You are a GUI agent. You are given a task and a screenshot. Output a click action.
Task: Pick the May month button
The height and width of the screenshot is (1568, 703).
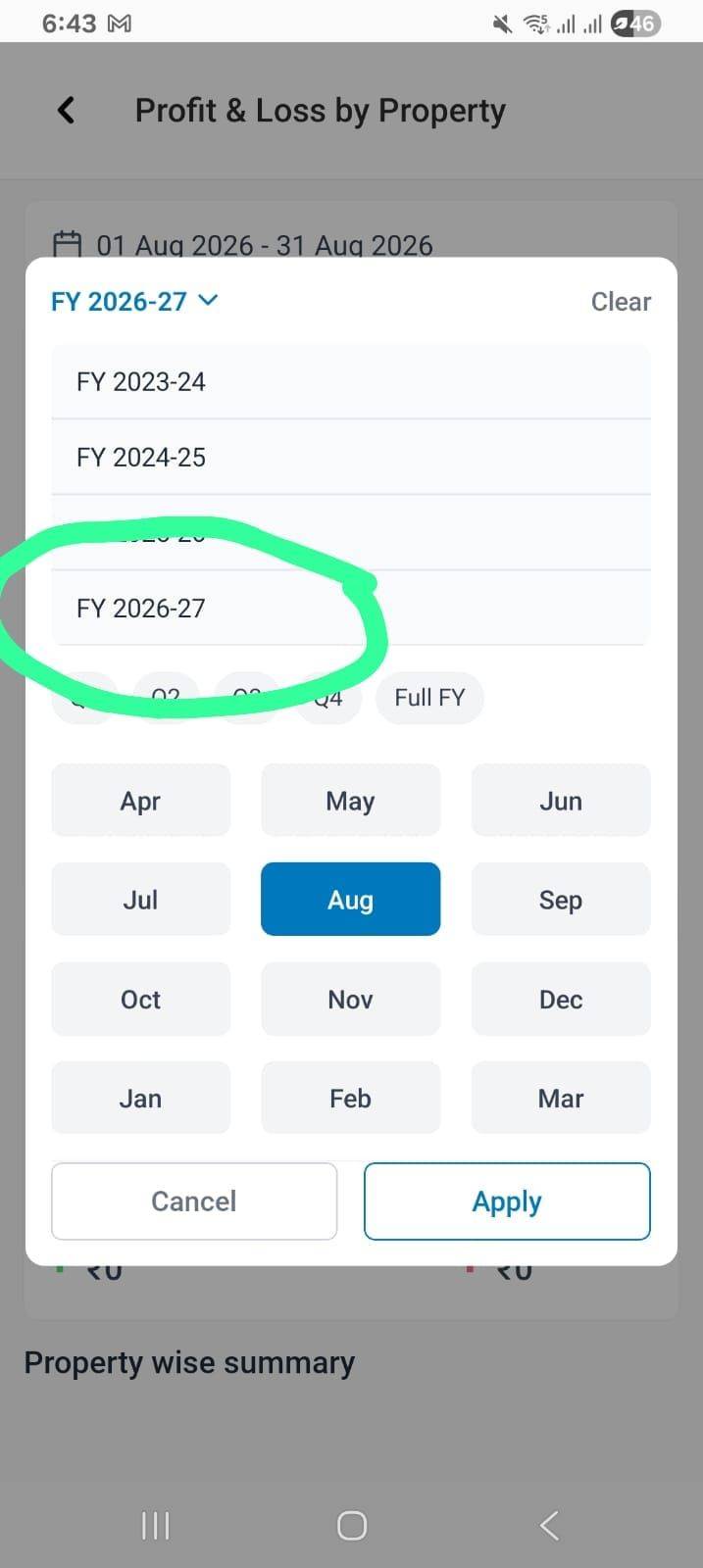[x=350, y=801]
